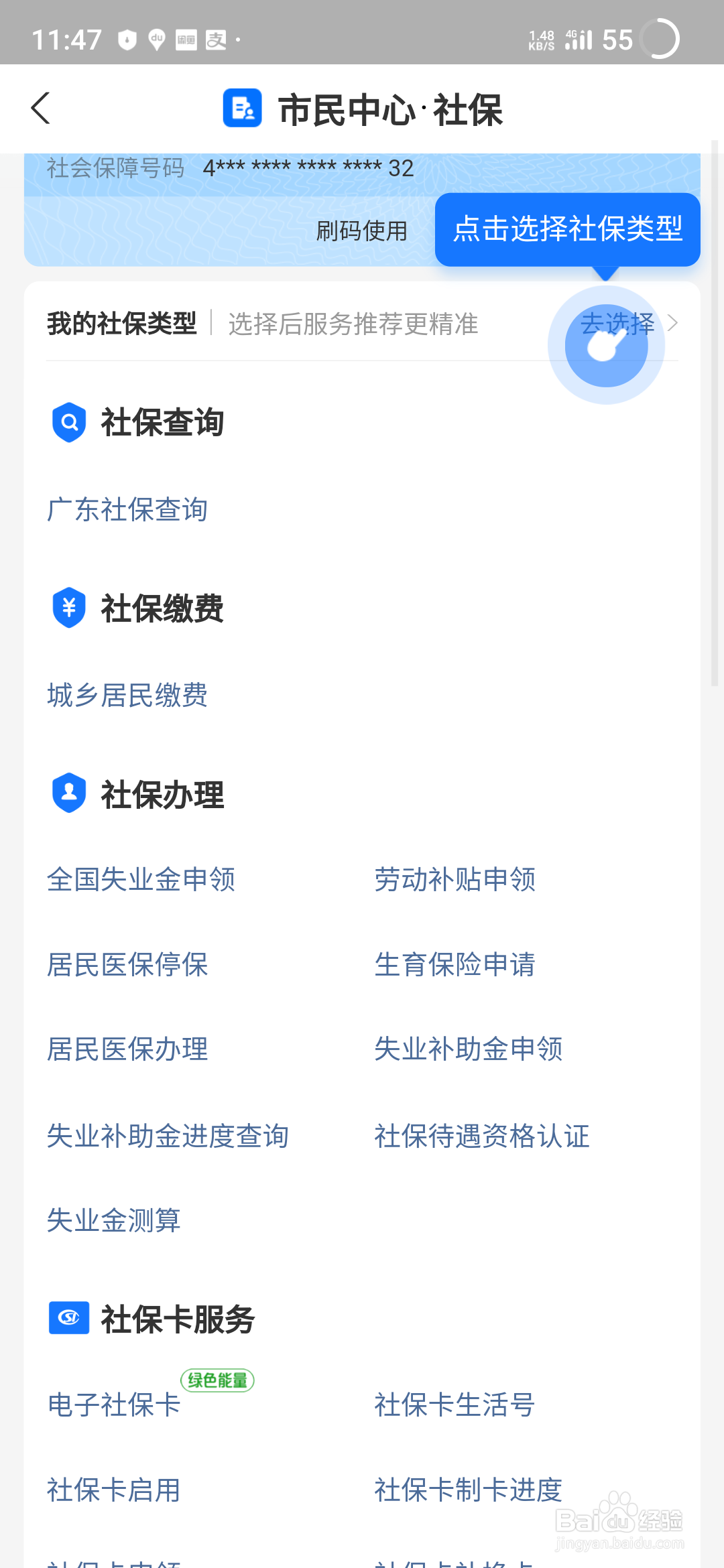Open 城乡居民缴费
The image size is (724, 1568).
coord(127,697)
